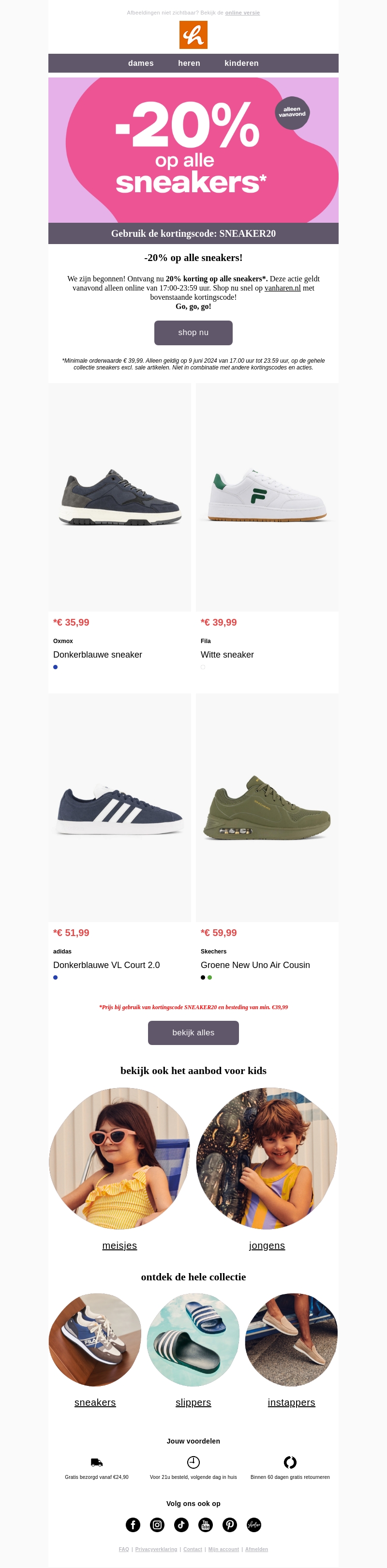The width and height of the screenshot is (387, 1568).
Task: Open the meisjes kids link
Action: click(119, 1245)
